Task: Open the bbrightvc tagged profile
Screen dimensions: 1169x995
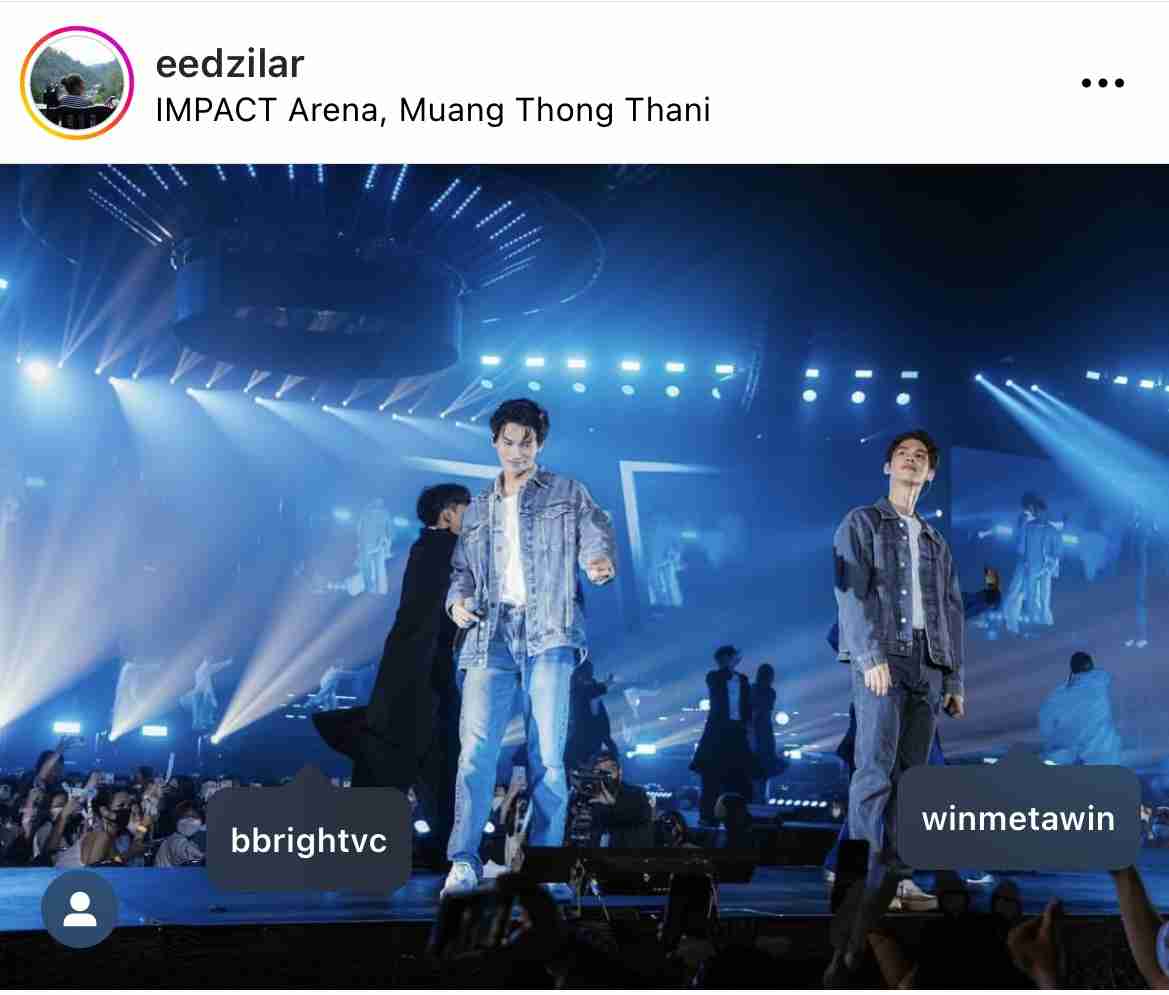Action: (x=308, y=841)
